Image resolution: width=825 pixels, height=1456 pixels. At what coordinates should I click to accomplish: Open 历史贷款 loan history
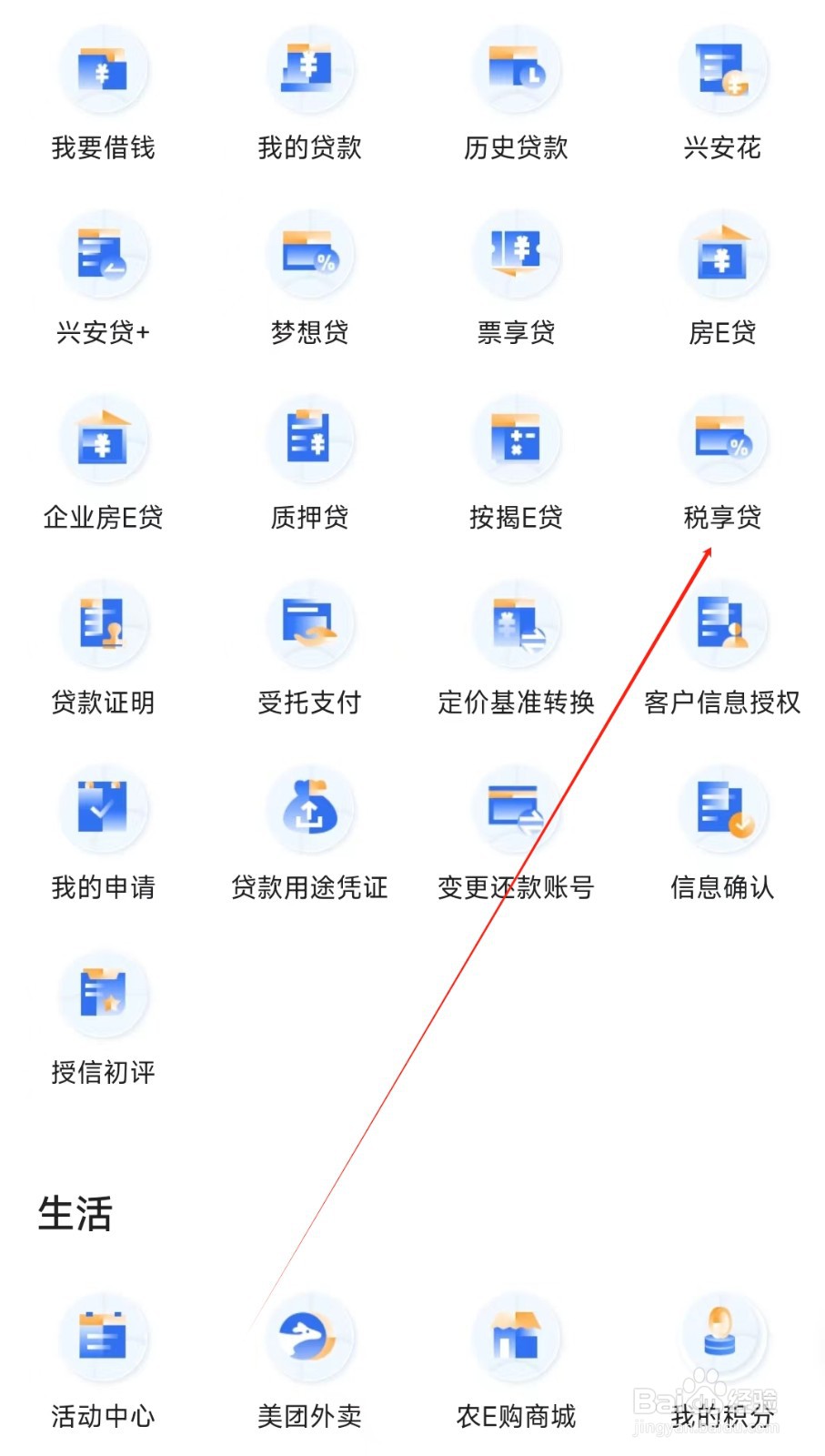(x=516, y=70)
